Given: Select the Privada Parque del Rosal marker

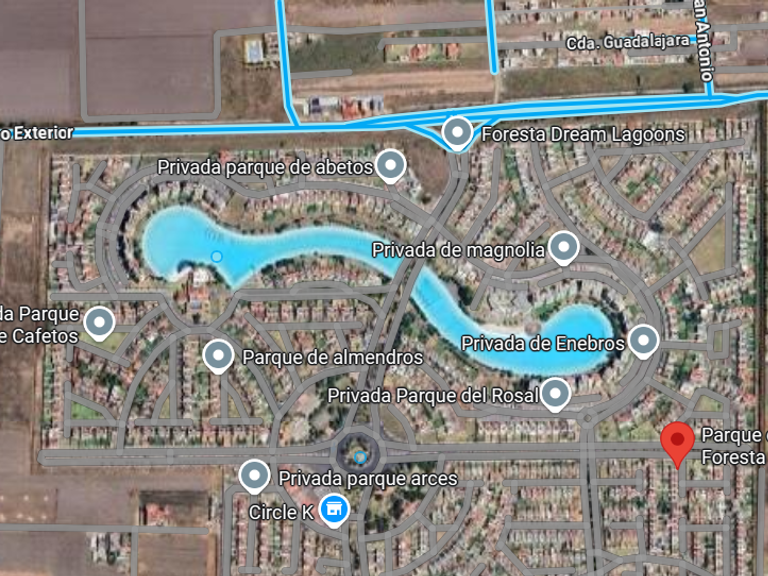Looking at the screenshot, I should coord(555,395).
